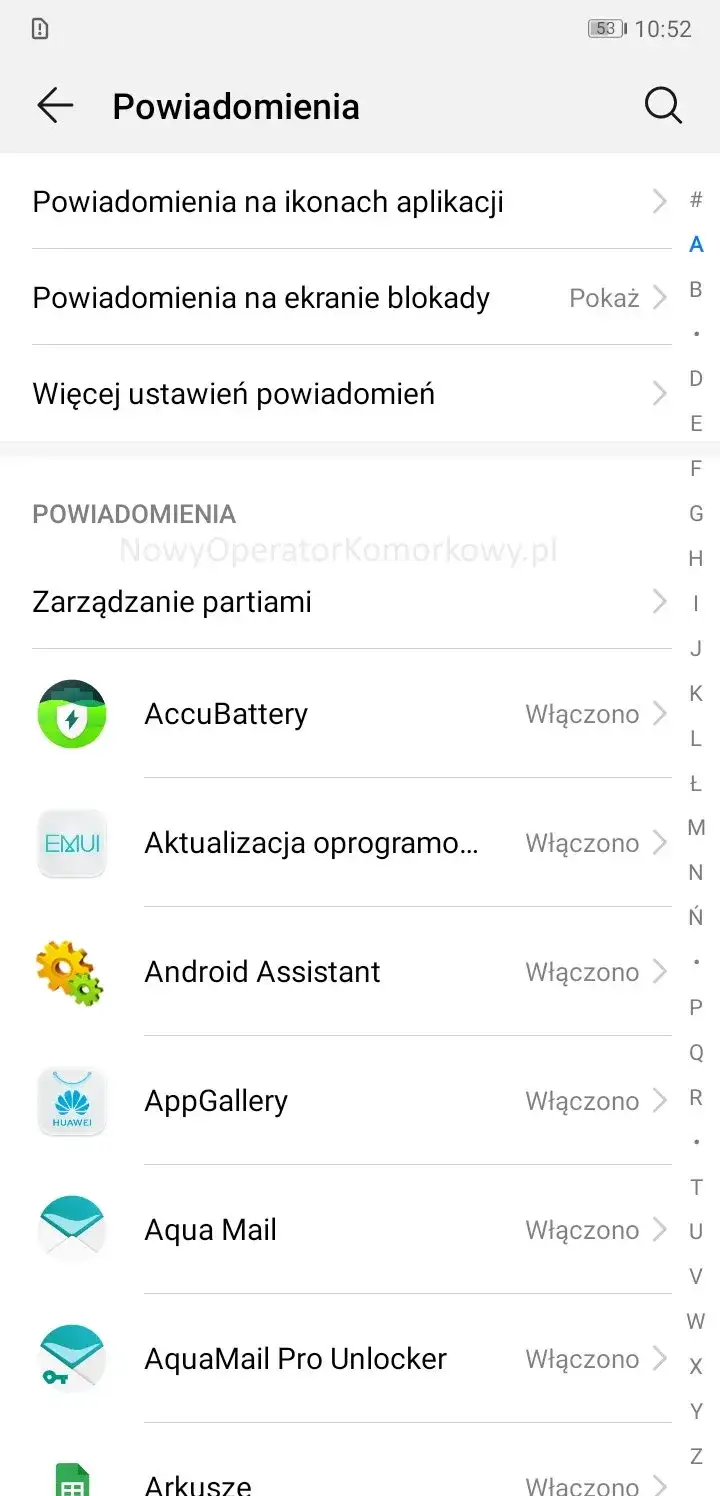Tap the battery indicator in the status bar
Viewport: 720px width, 1496px height.
(x=605, y=28)
